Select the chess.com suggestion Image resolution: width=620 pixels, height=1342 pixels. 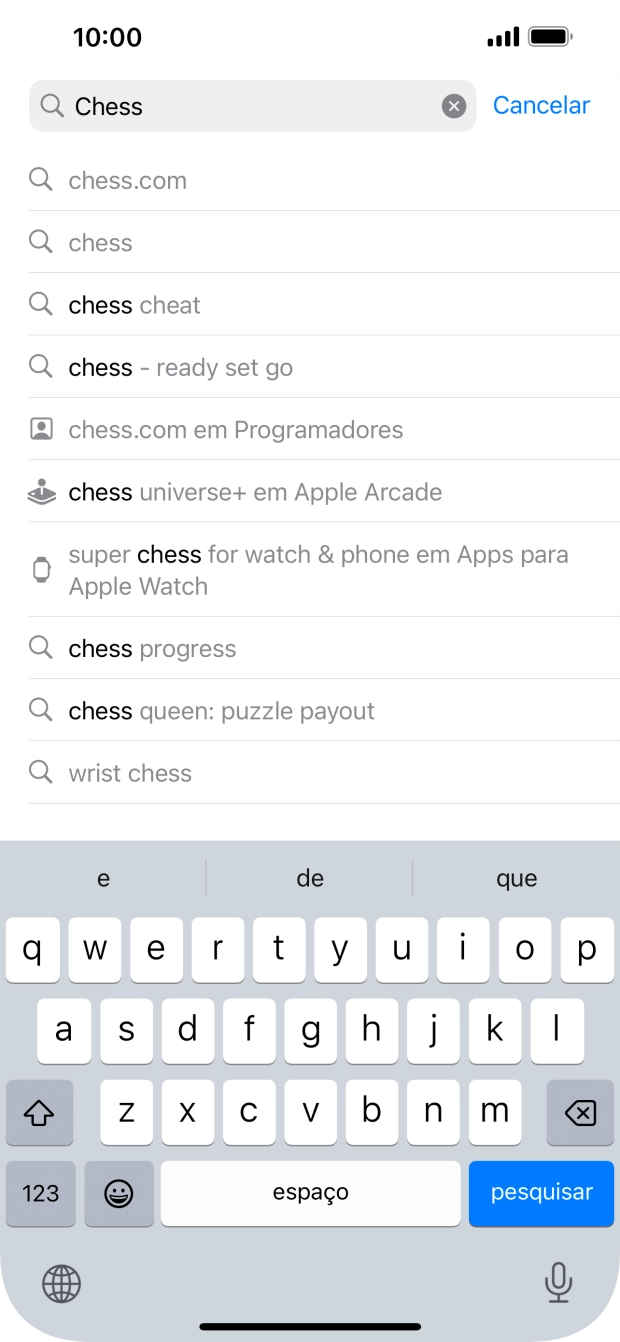coord(128,181)
